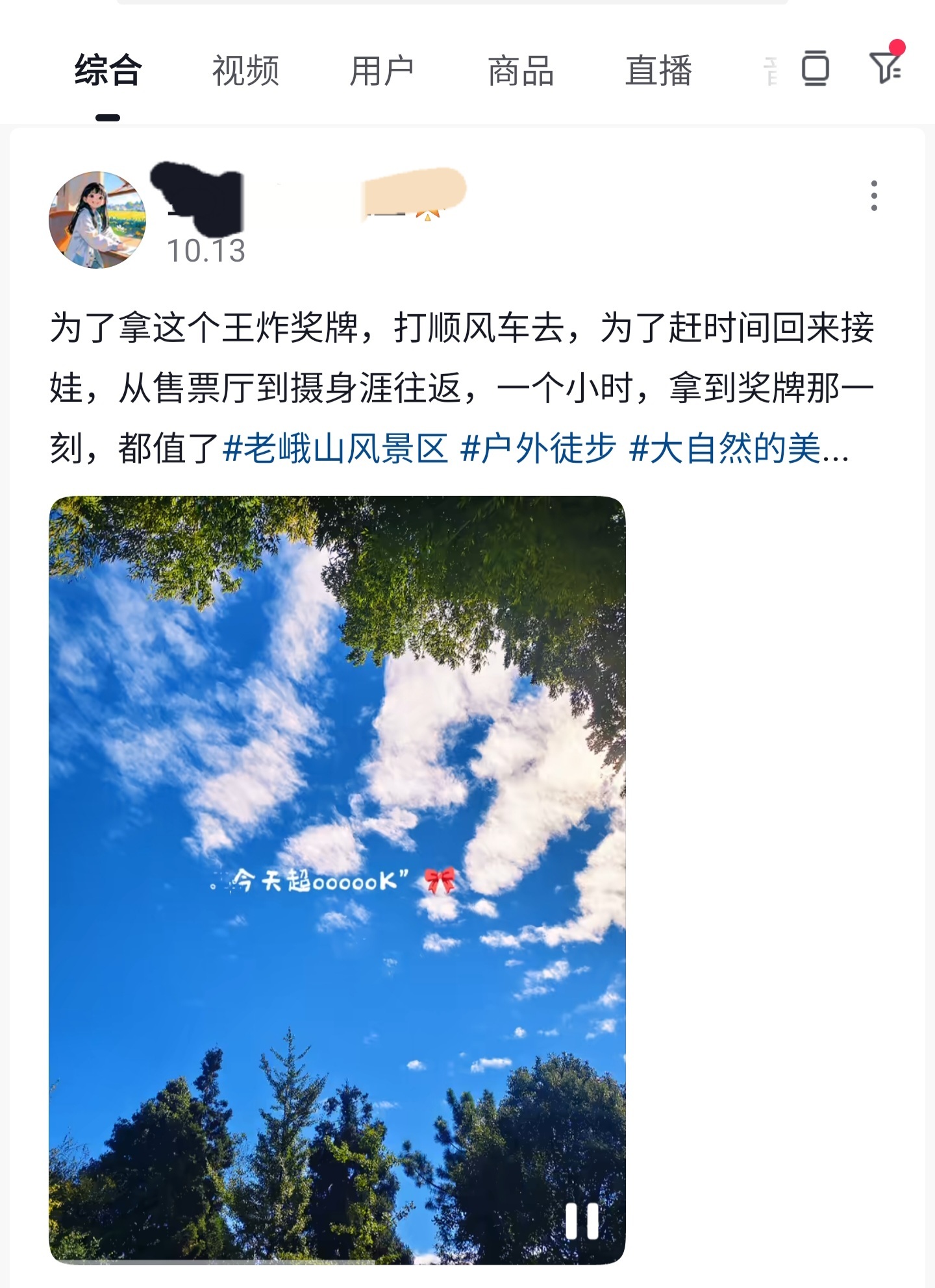
Task: Open the post's three-dot overflow menu
Action: click(874, 195)
